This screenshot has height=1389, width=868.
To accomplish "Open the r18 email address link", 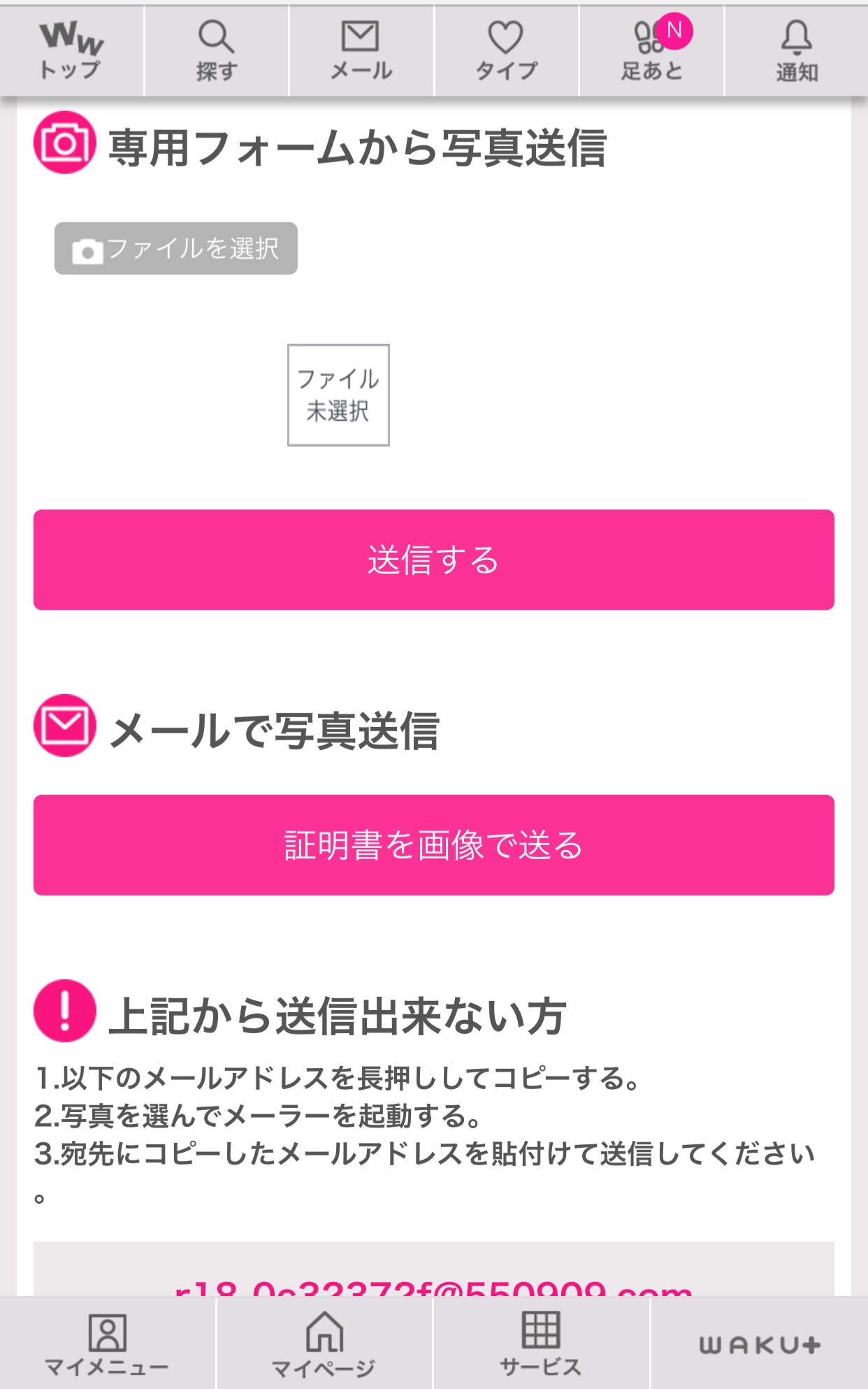I will (x=433, y=1288).
